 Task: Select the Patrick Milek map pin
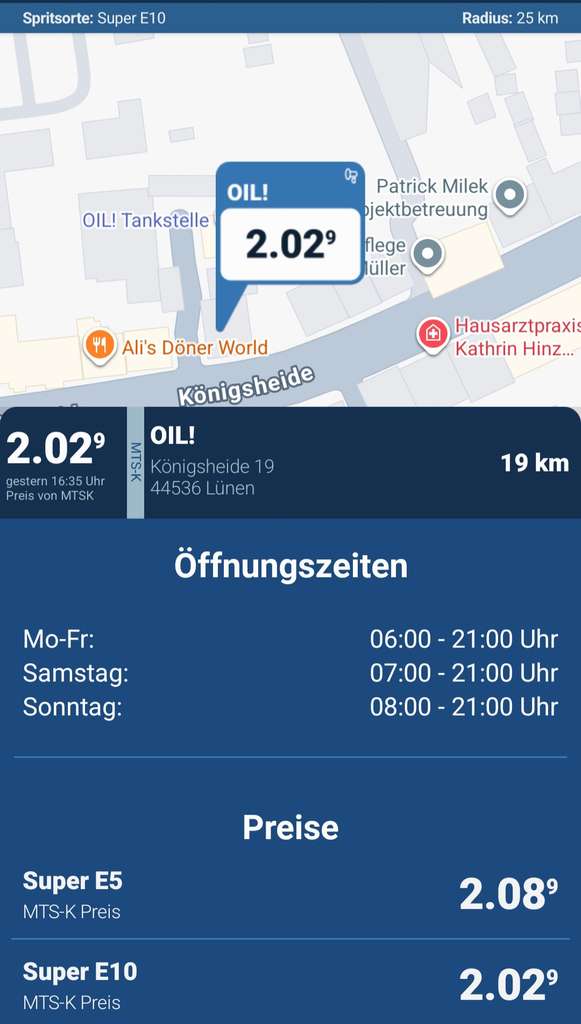tap(510, 196)
